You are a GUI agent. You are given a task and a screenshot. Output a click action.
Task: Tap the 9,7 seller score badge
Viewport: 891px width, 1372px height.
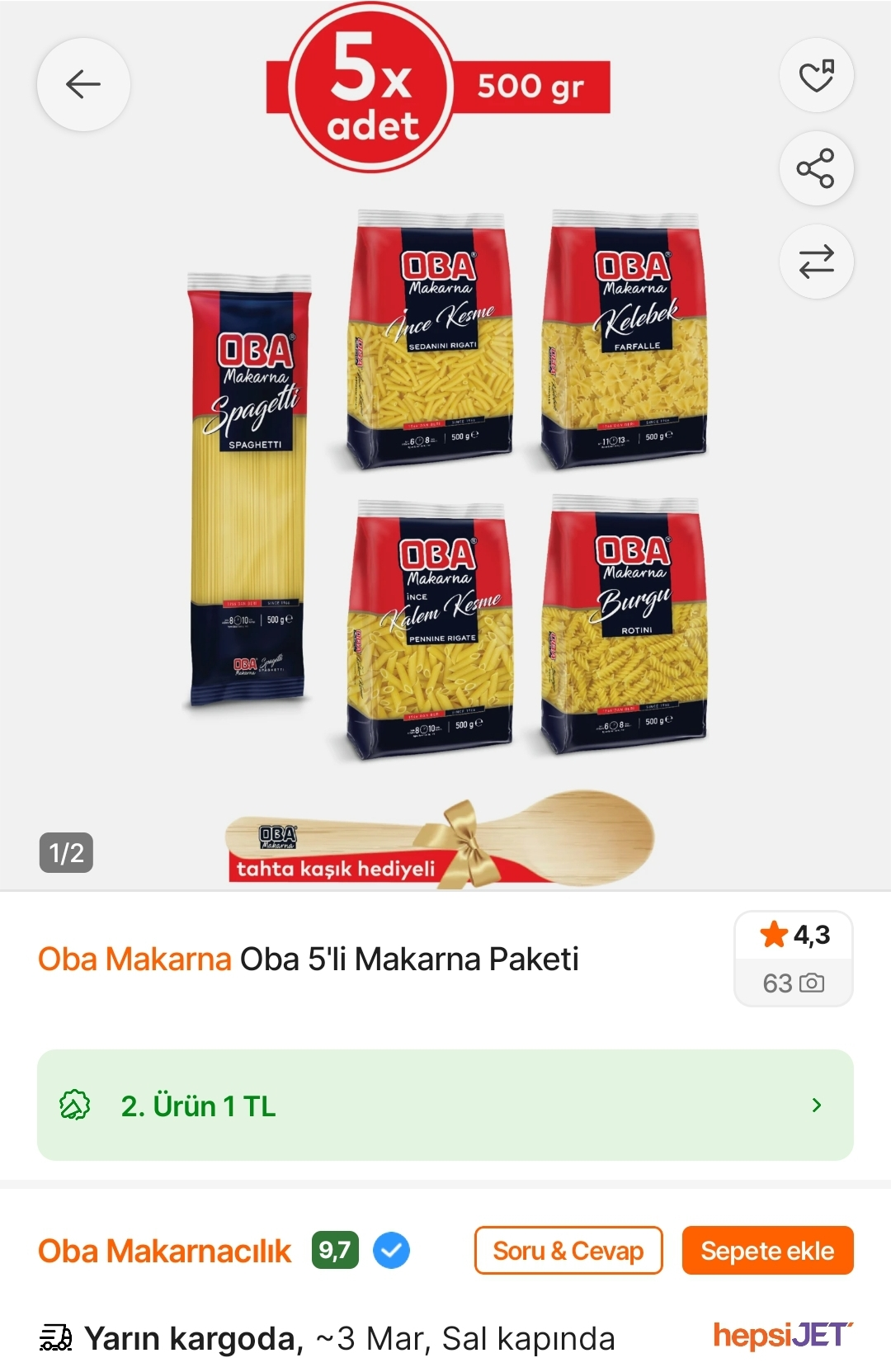pos(335,1251)
